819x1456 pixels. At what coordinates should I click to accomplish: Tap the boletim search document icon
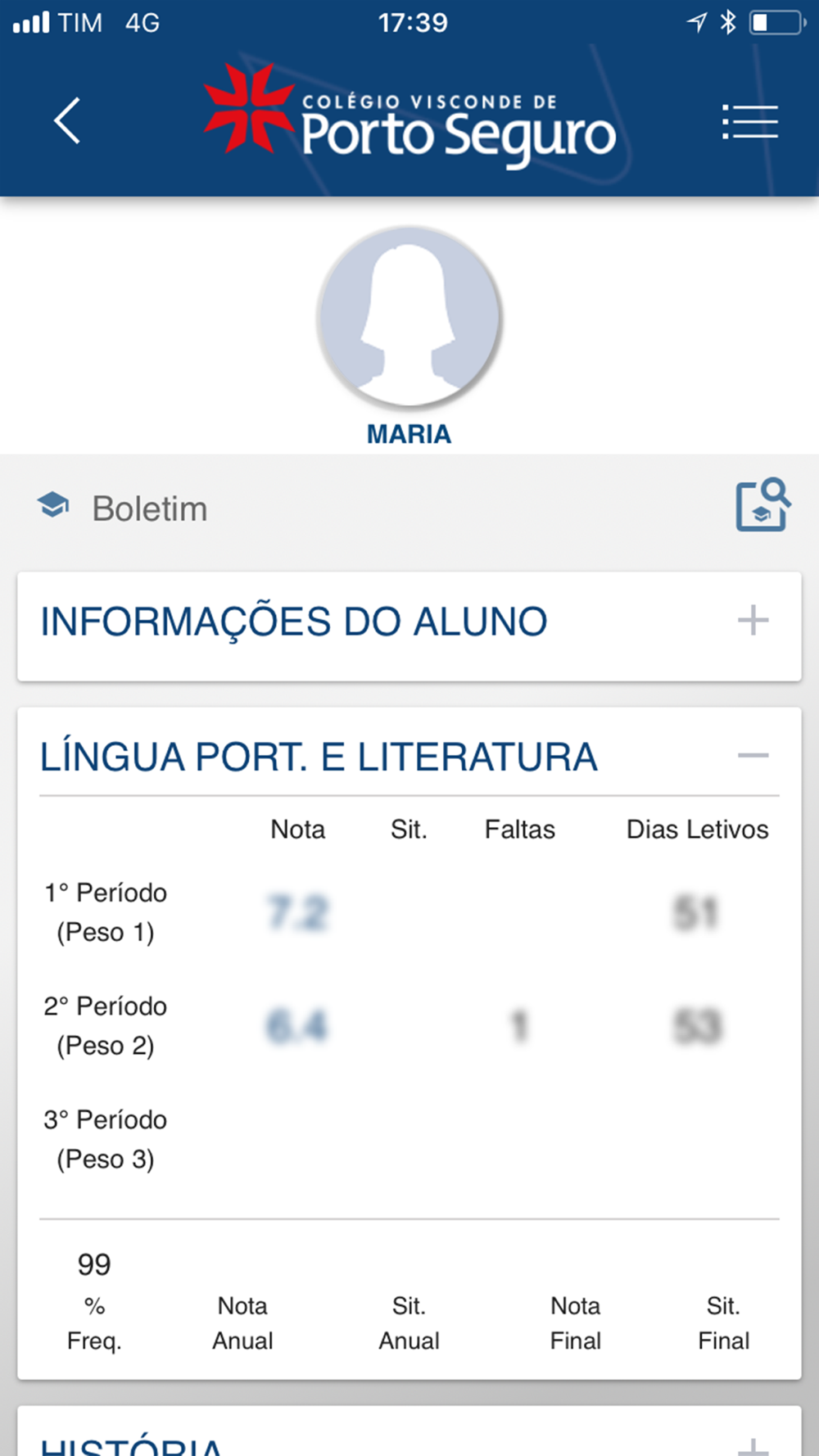tap(763, 505)
